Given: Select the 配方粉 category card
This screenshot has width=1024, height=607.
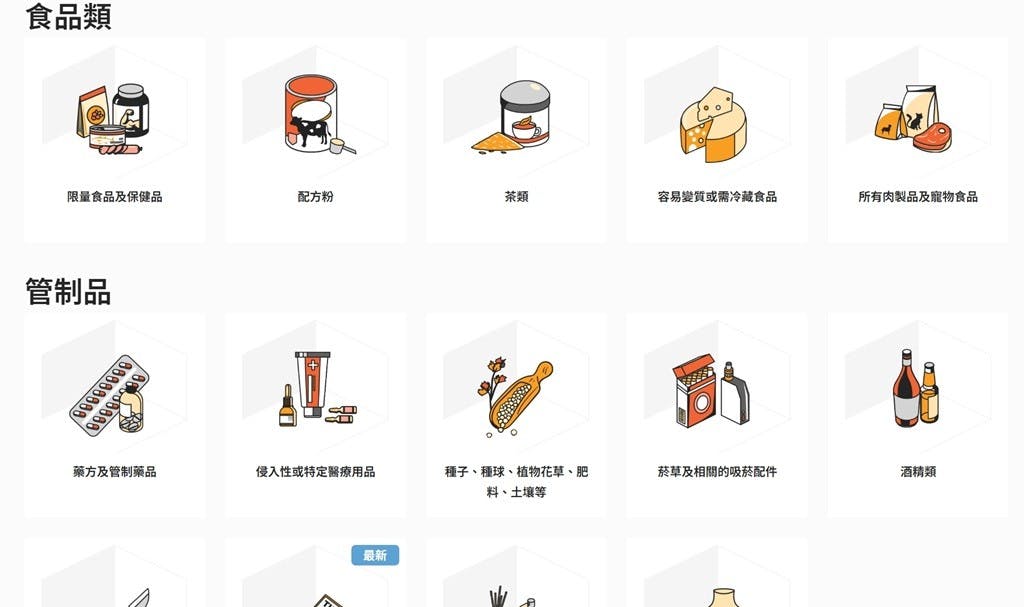Looking at the screenshot, I should tap(316, 140).
